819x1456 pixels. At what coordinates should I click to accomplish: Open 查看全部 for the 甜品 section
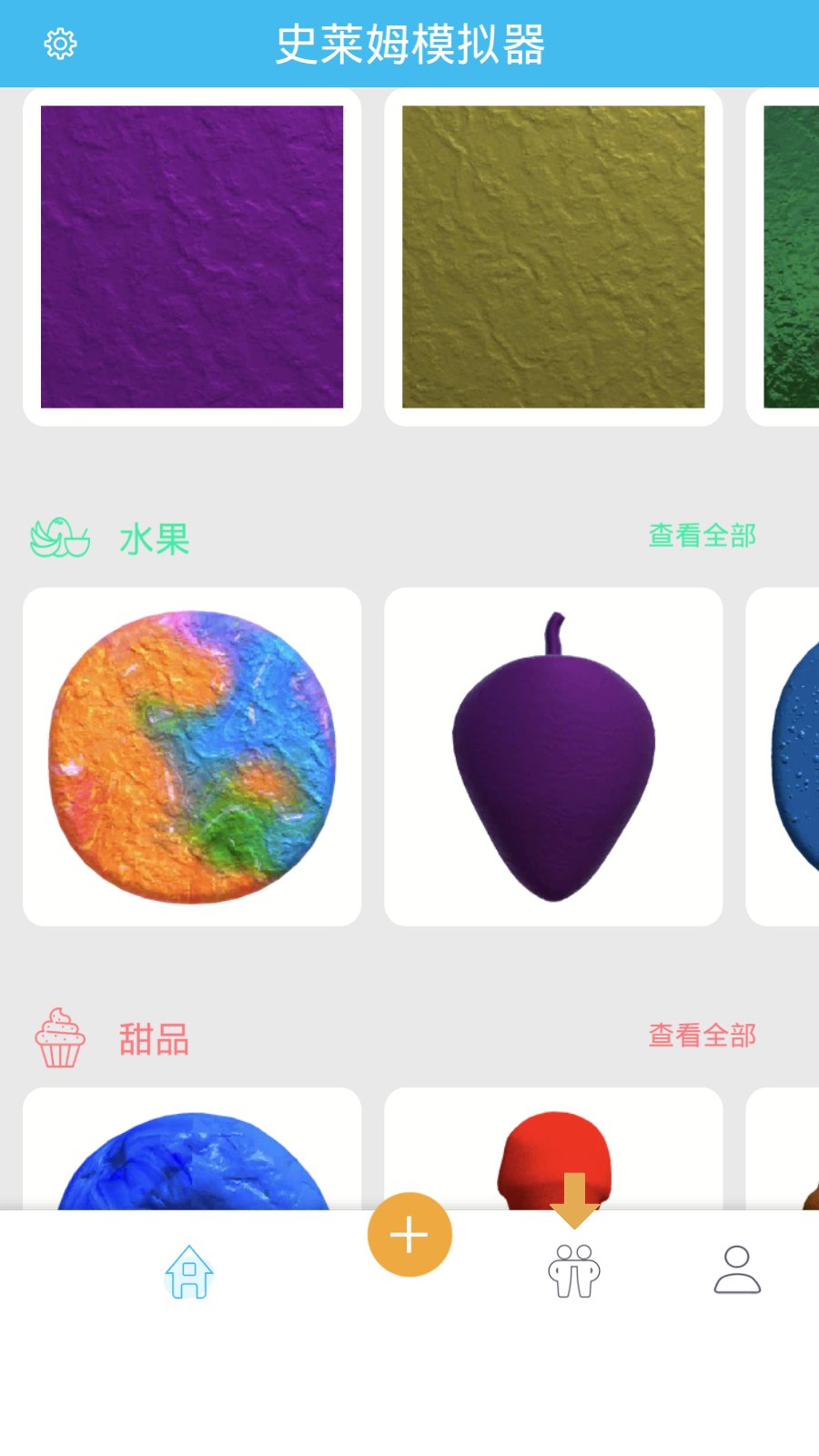702,1035
